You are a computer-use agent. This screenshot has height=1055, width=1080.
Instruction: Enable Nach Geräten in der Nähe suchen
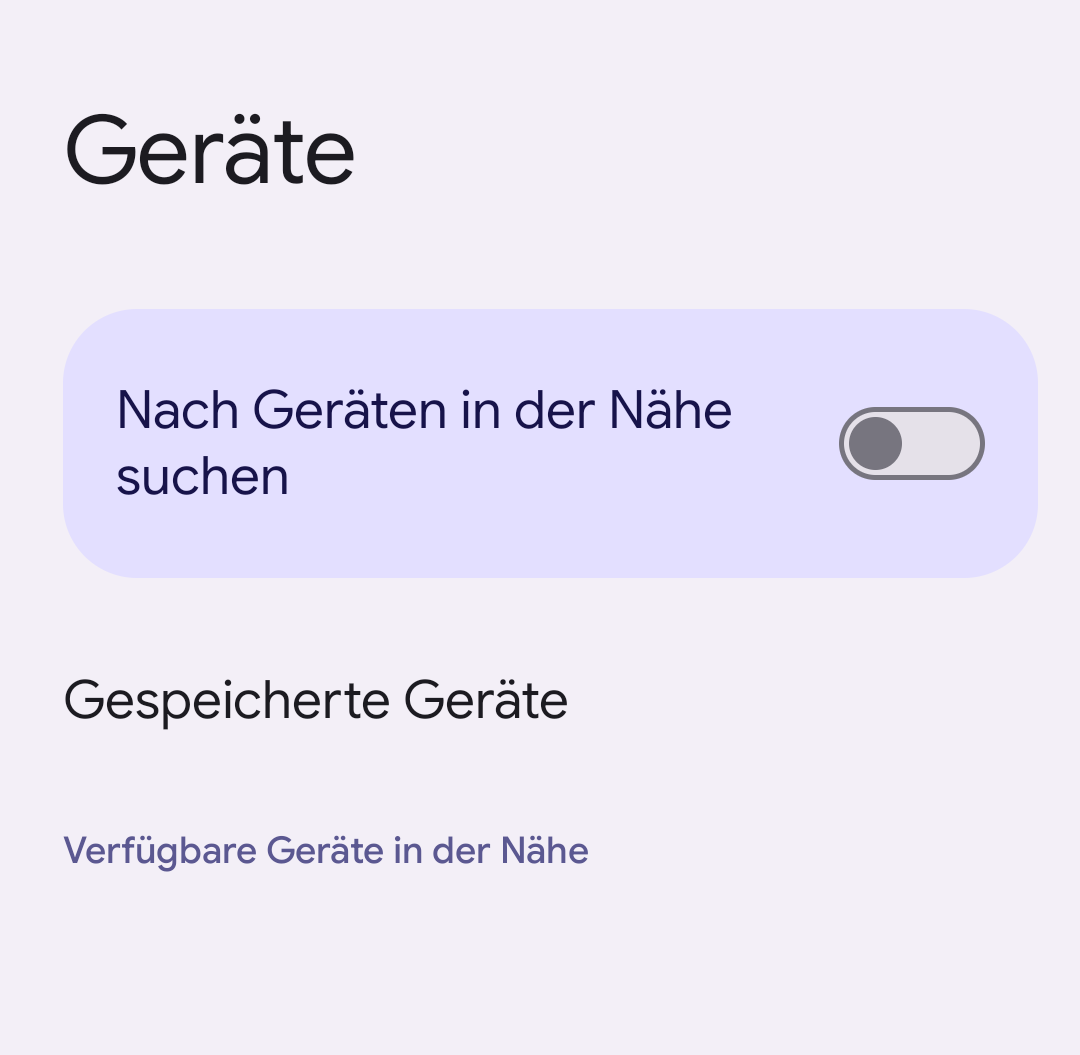(x=911, y=443)
